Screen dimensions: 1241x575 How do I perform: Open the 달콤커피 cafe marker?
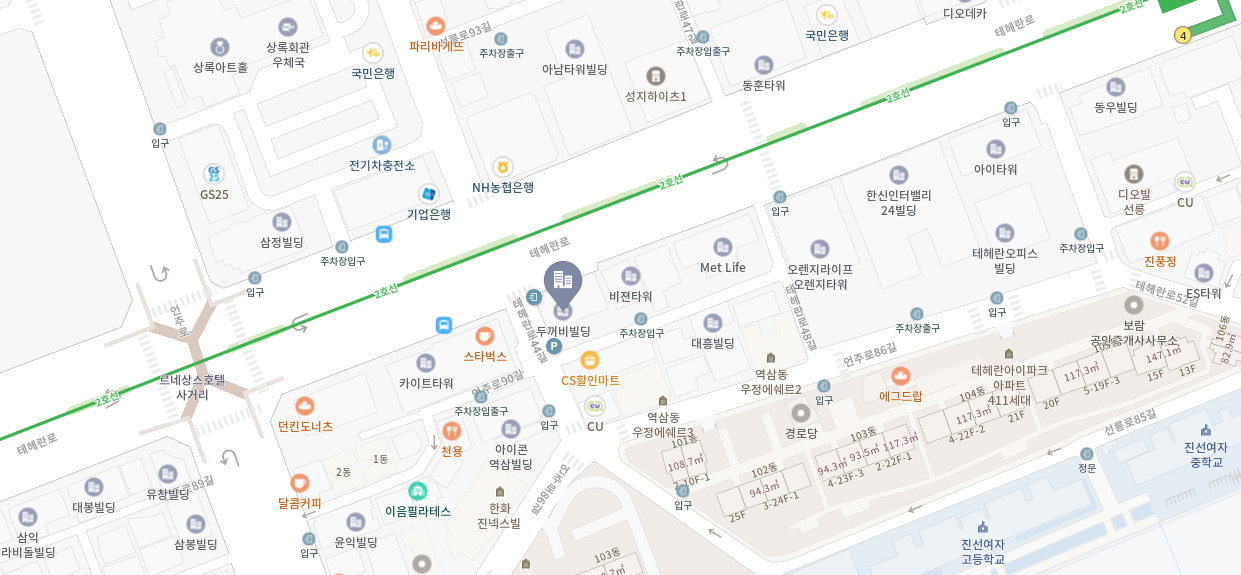click(300, 483)
